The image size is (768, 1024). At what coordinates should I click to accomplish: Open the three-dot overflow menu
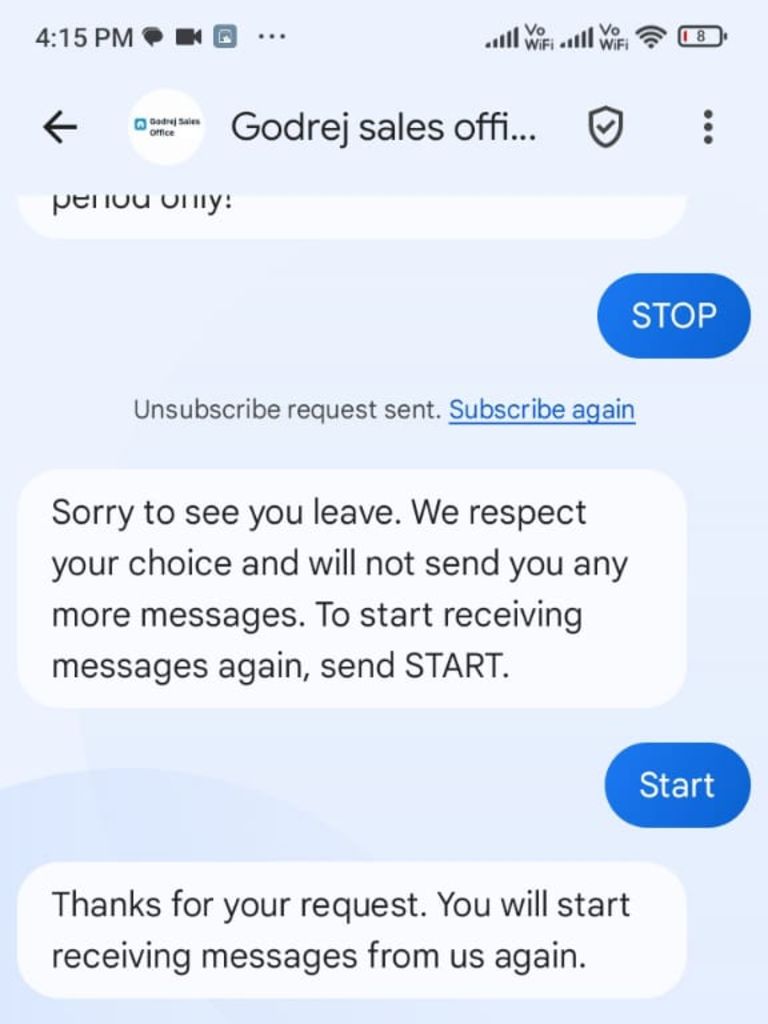(708, 127)
